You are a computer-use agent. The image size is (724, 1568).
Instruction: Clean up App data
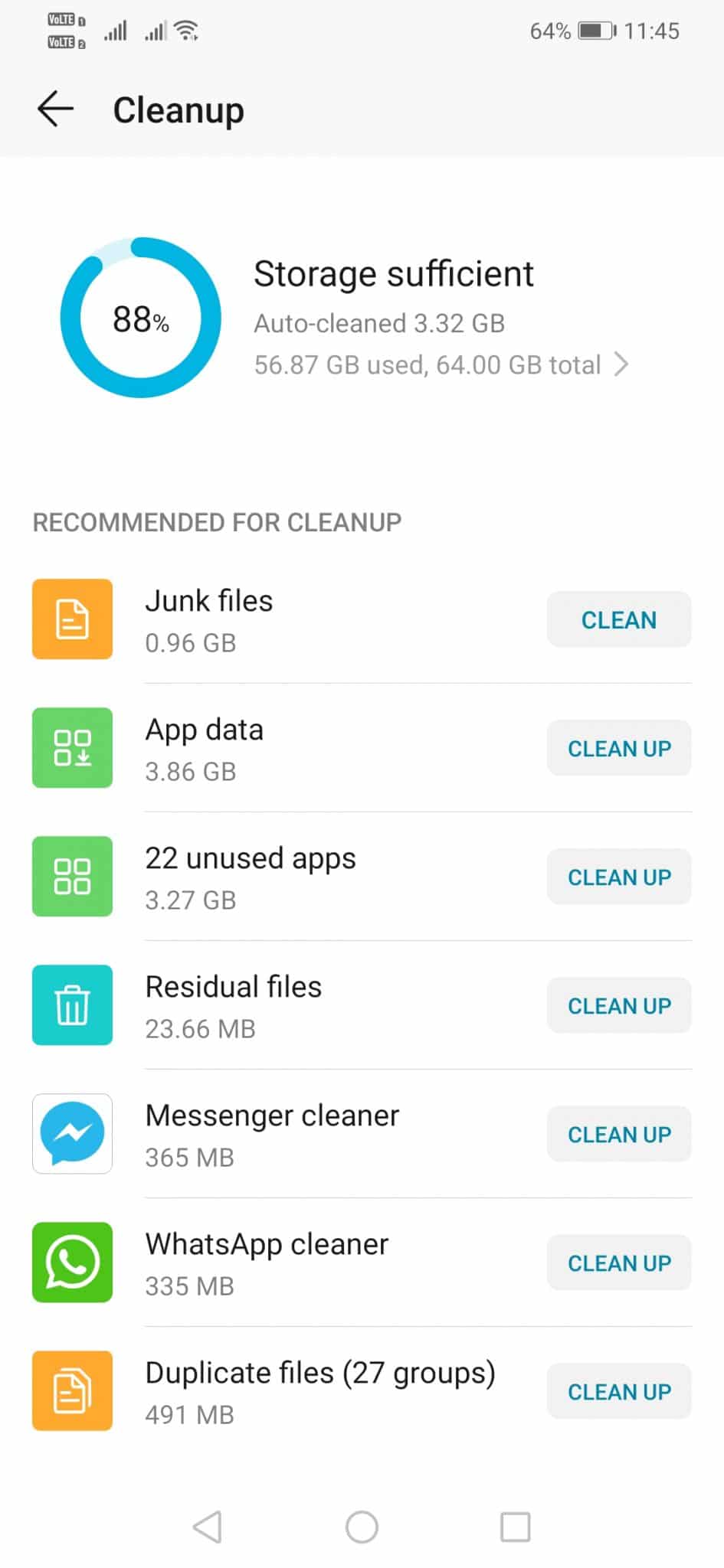(618, 748)
